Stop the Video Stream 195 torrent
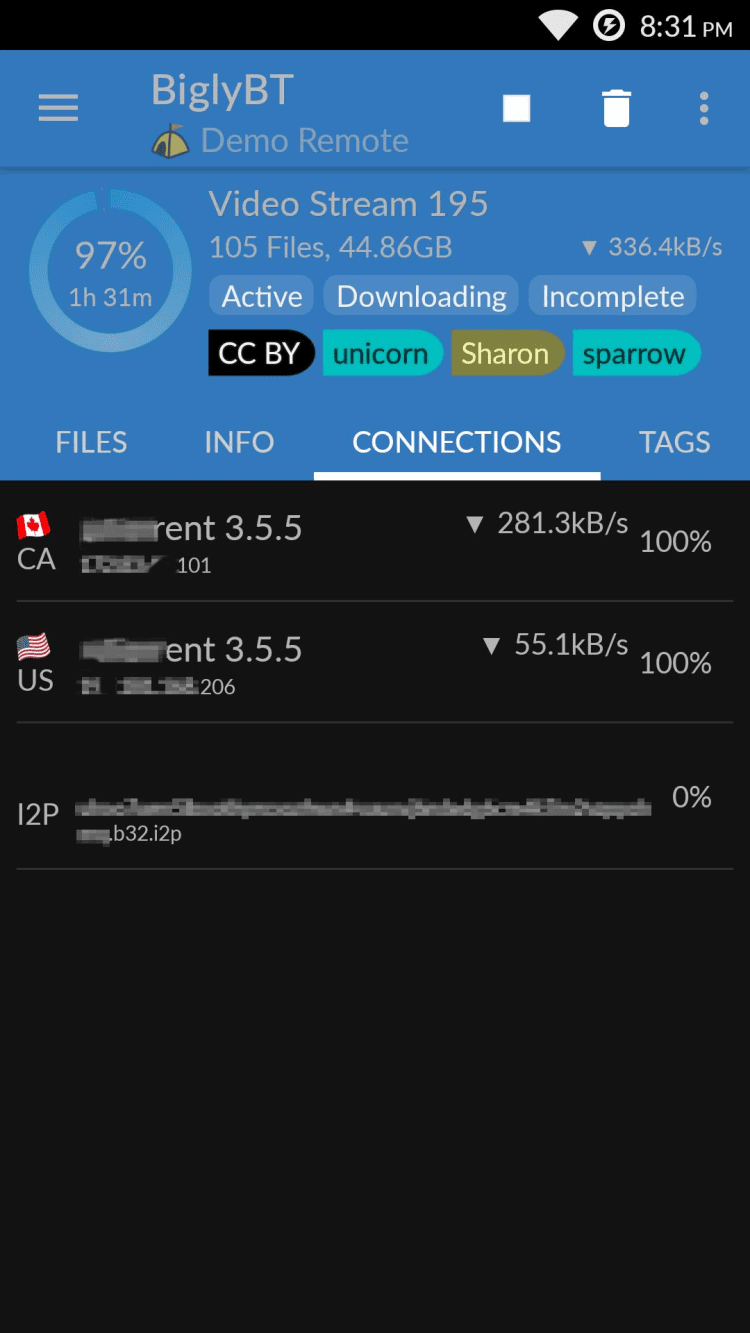 click(x=516, y=108)
